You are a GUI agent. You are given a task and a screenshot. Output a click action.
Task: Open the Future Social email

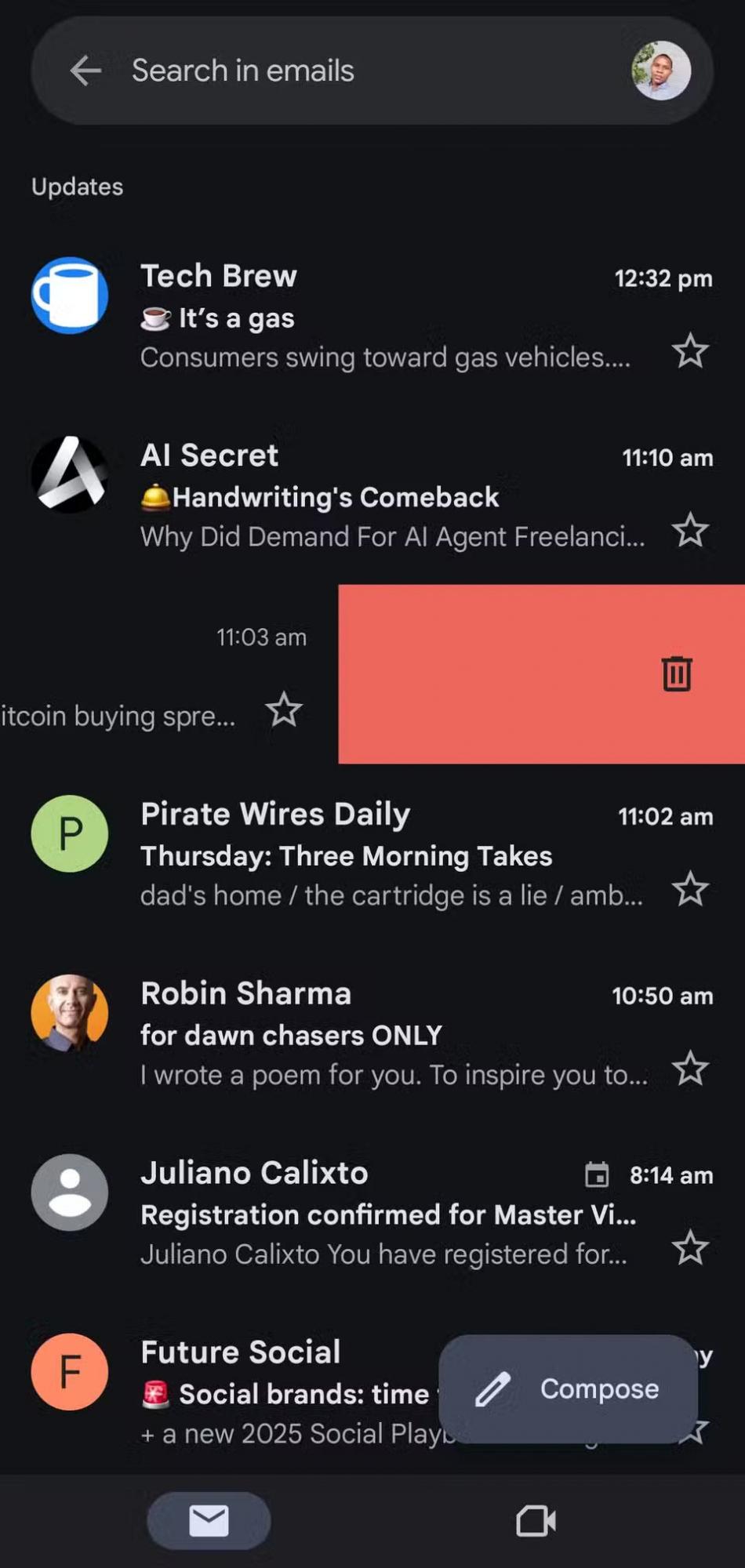click(x=282, y=1390)
